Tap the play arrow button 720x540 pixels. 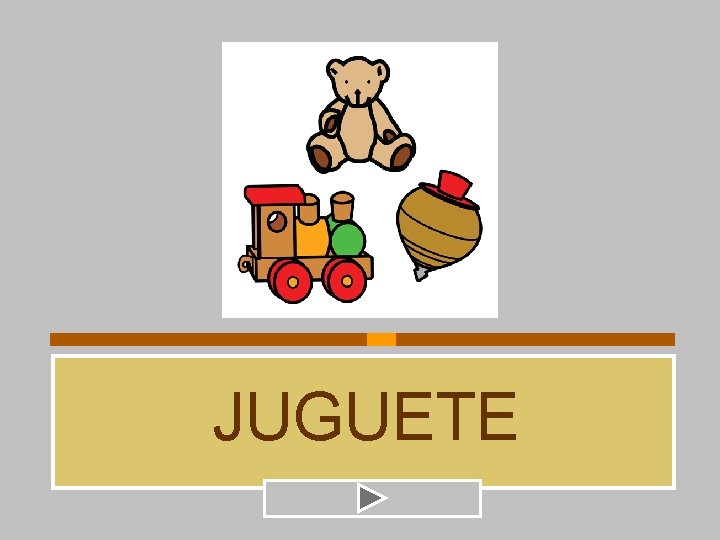pos(372,498)
